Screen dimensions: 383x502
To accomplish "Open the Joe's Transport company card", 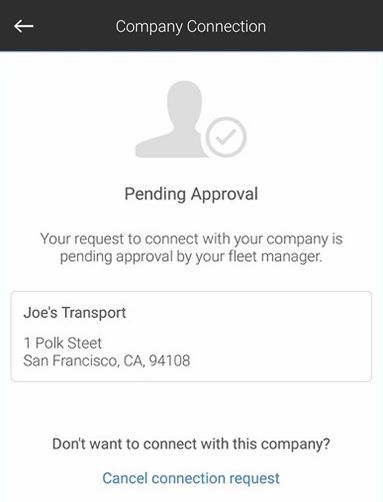I will pyautogui.click(x=191, y=336).
